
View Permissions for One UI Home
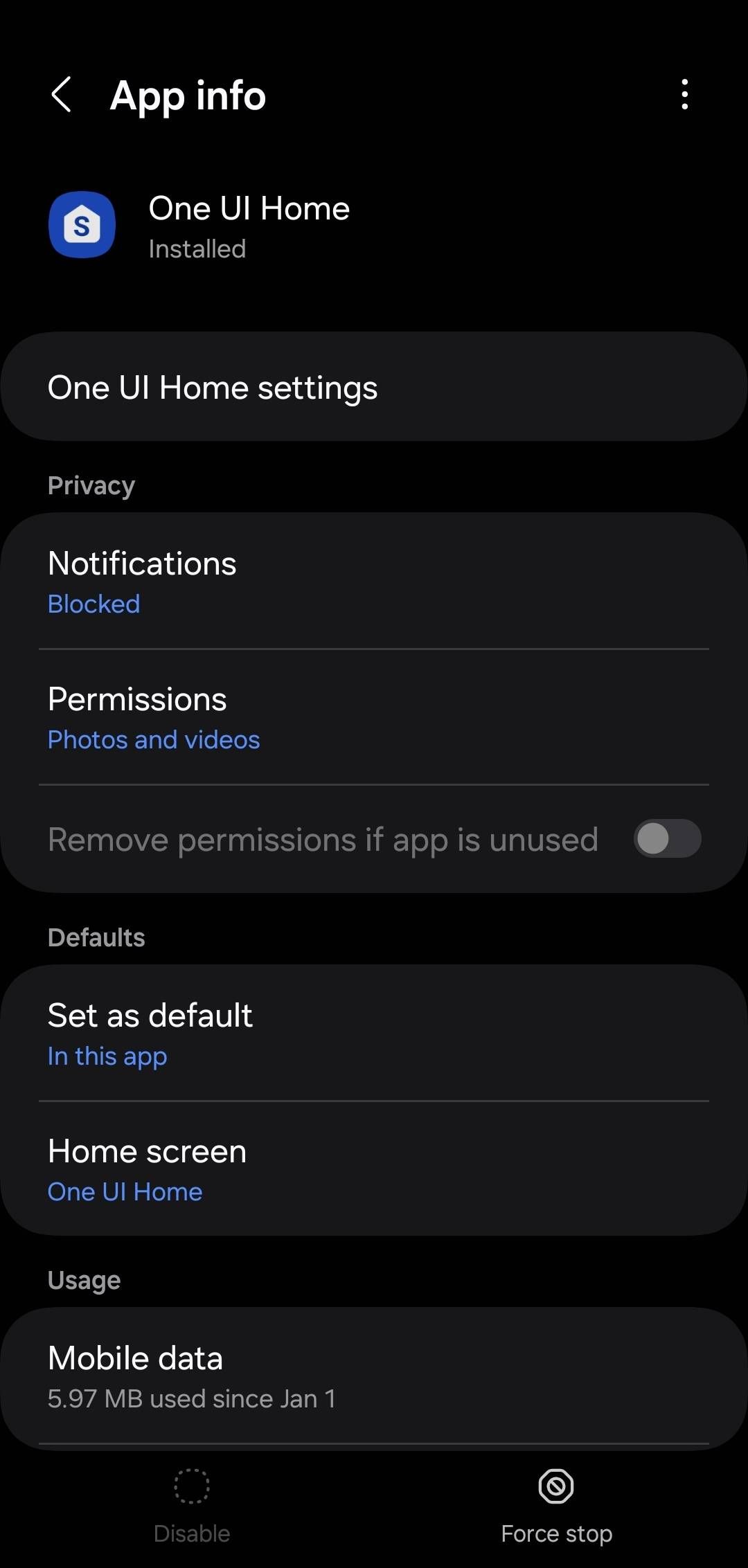click(x=374, y=717)
